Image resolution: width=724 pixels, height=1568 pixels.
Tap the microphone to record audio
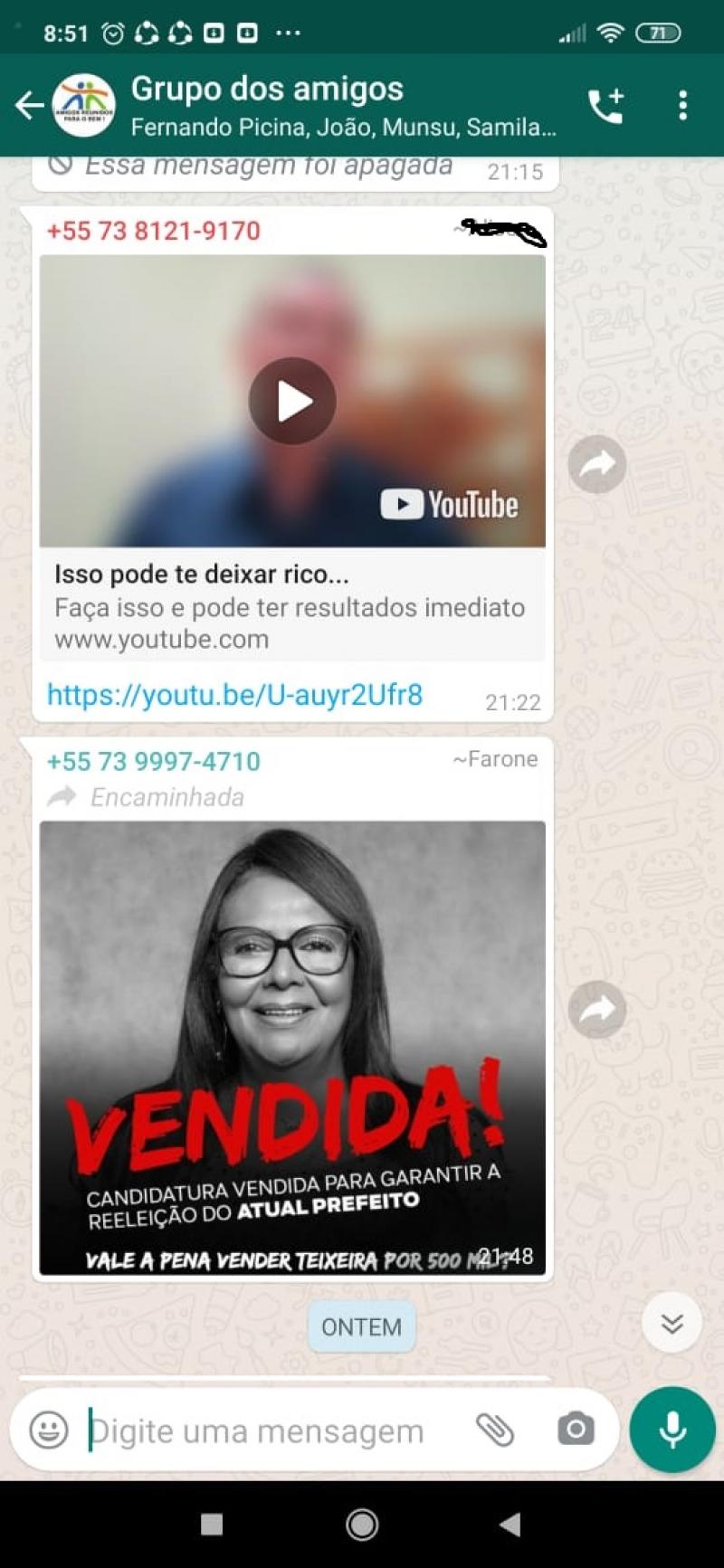[672, 1430]
